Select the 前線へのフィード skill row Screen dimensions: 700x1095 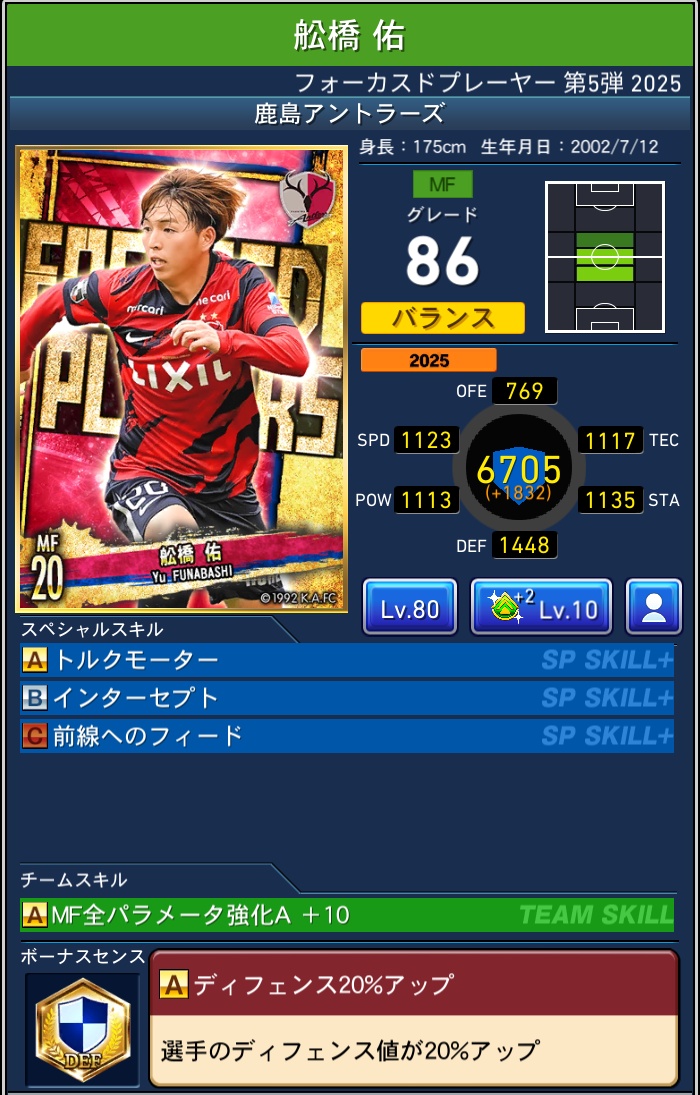(x=346, y=736)
